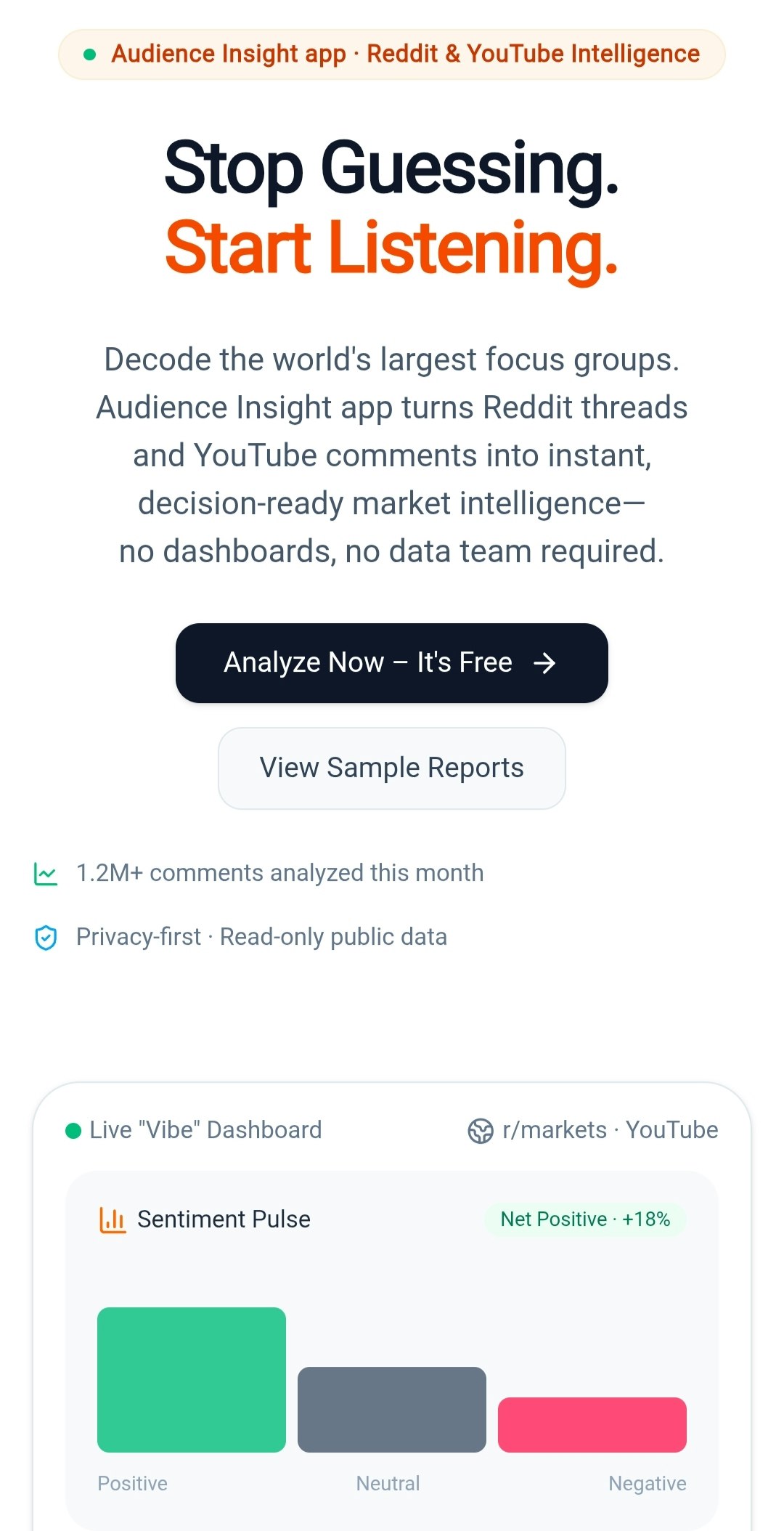Select the orange Sentiment Pulse bar chart icon
784x1531 pixels.
point(113,1219)
